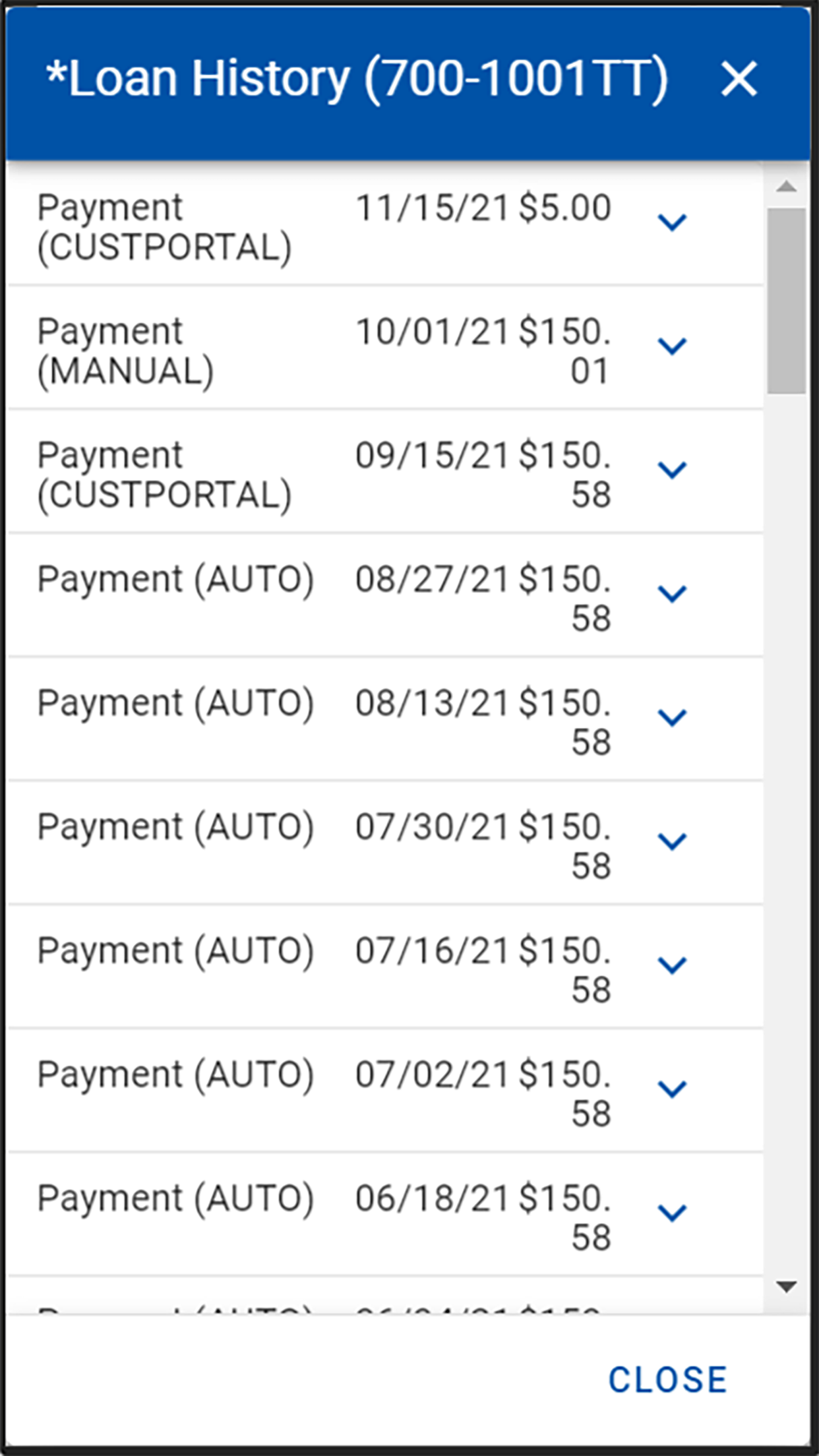Tap the scrollbar up arrow
Image resolution: width=819 pixels, height=1456 pixels.
pos(786,187)
